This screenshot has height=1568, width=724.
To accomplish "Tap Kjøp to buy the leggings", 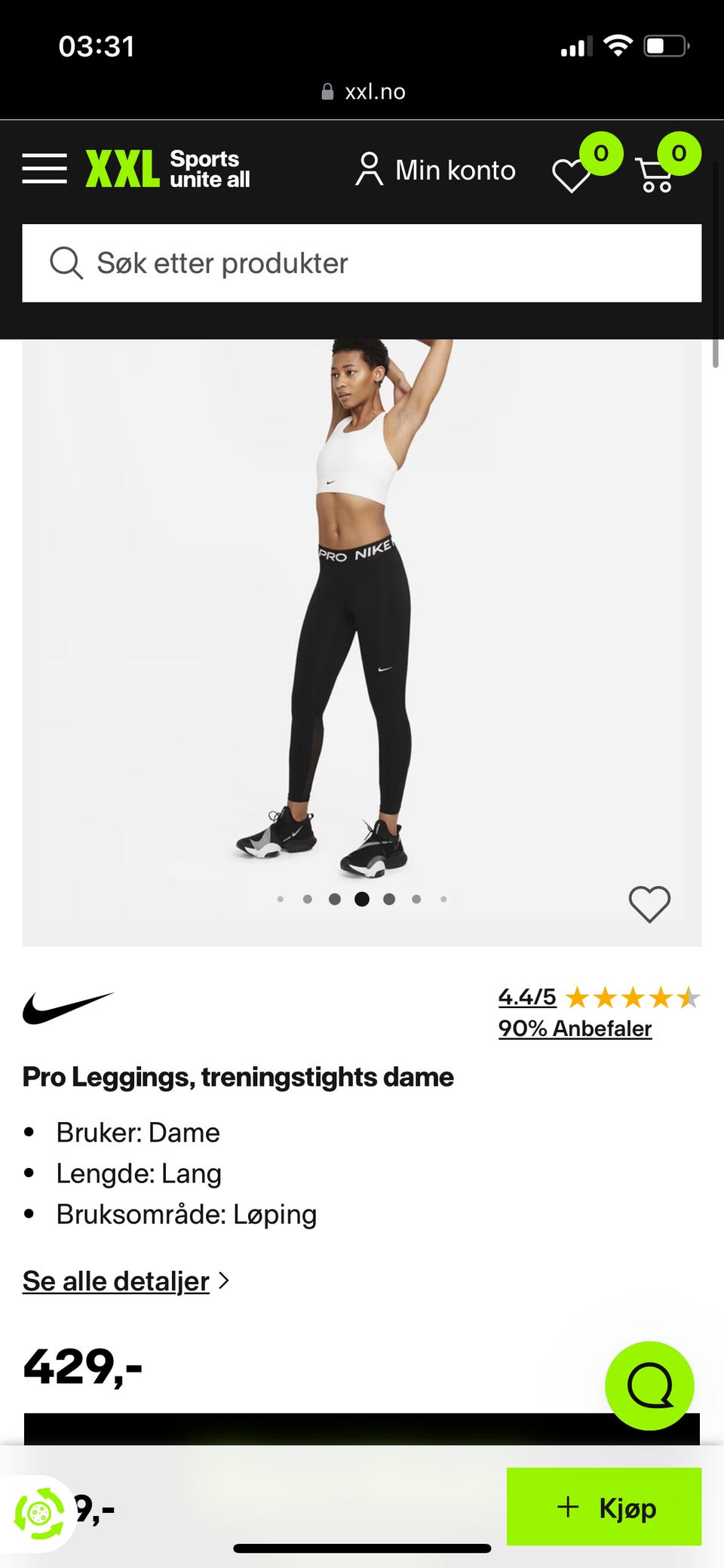I will pos(604,1508).
